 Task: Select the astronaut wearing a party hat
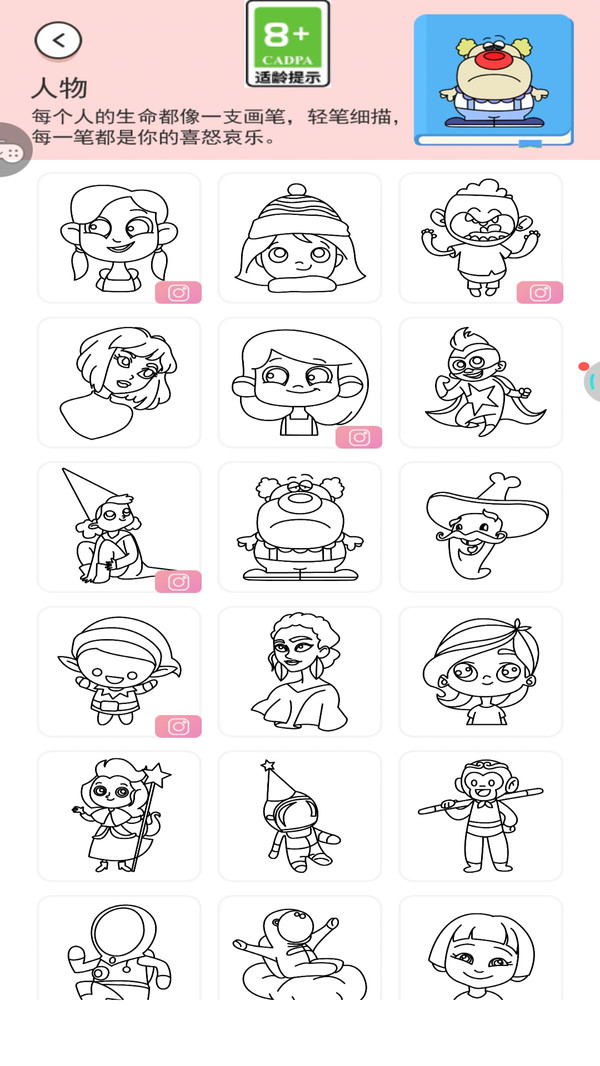point(300,816)
